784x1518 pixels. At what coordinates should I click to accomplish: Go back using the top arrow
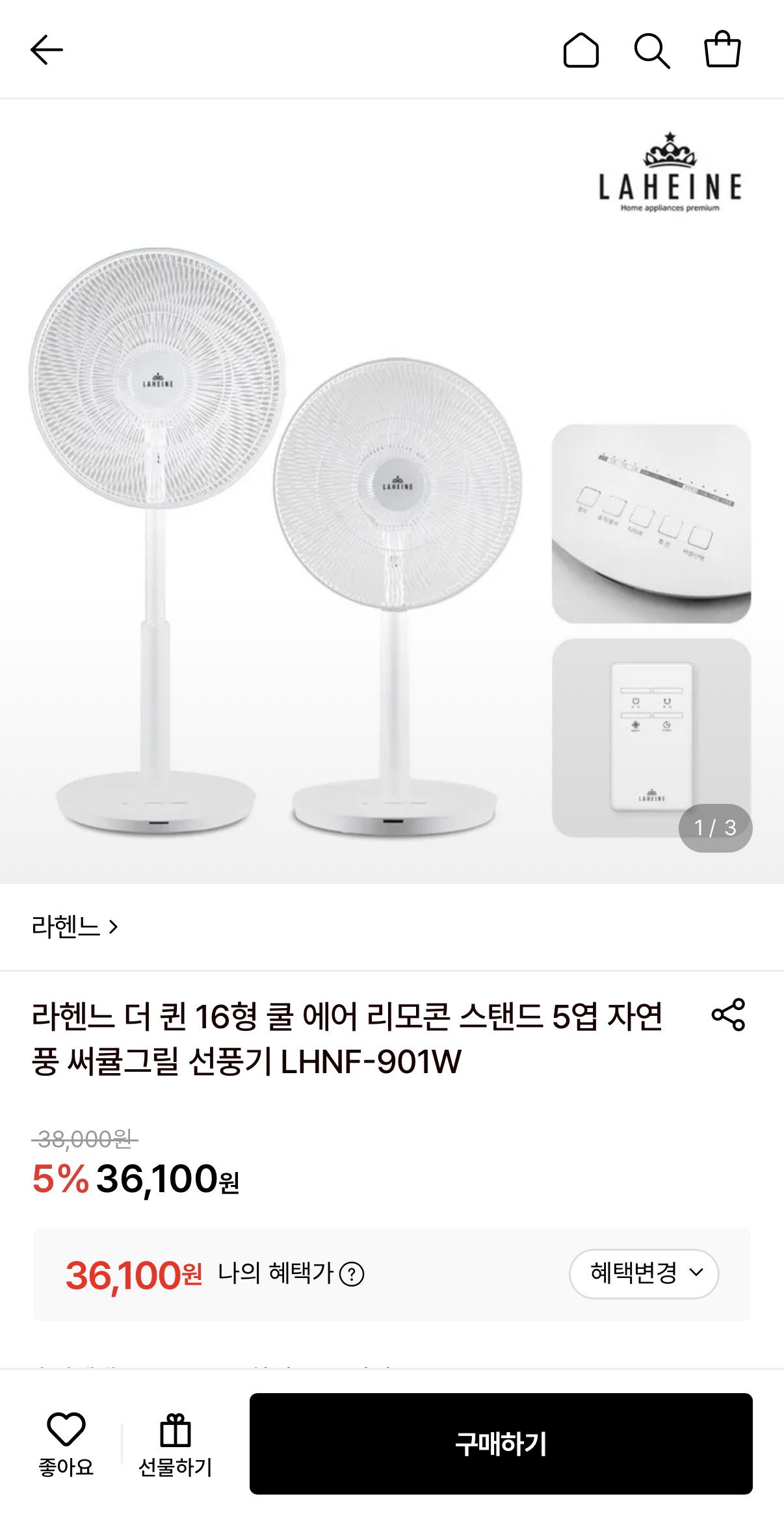pos(47,50)
